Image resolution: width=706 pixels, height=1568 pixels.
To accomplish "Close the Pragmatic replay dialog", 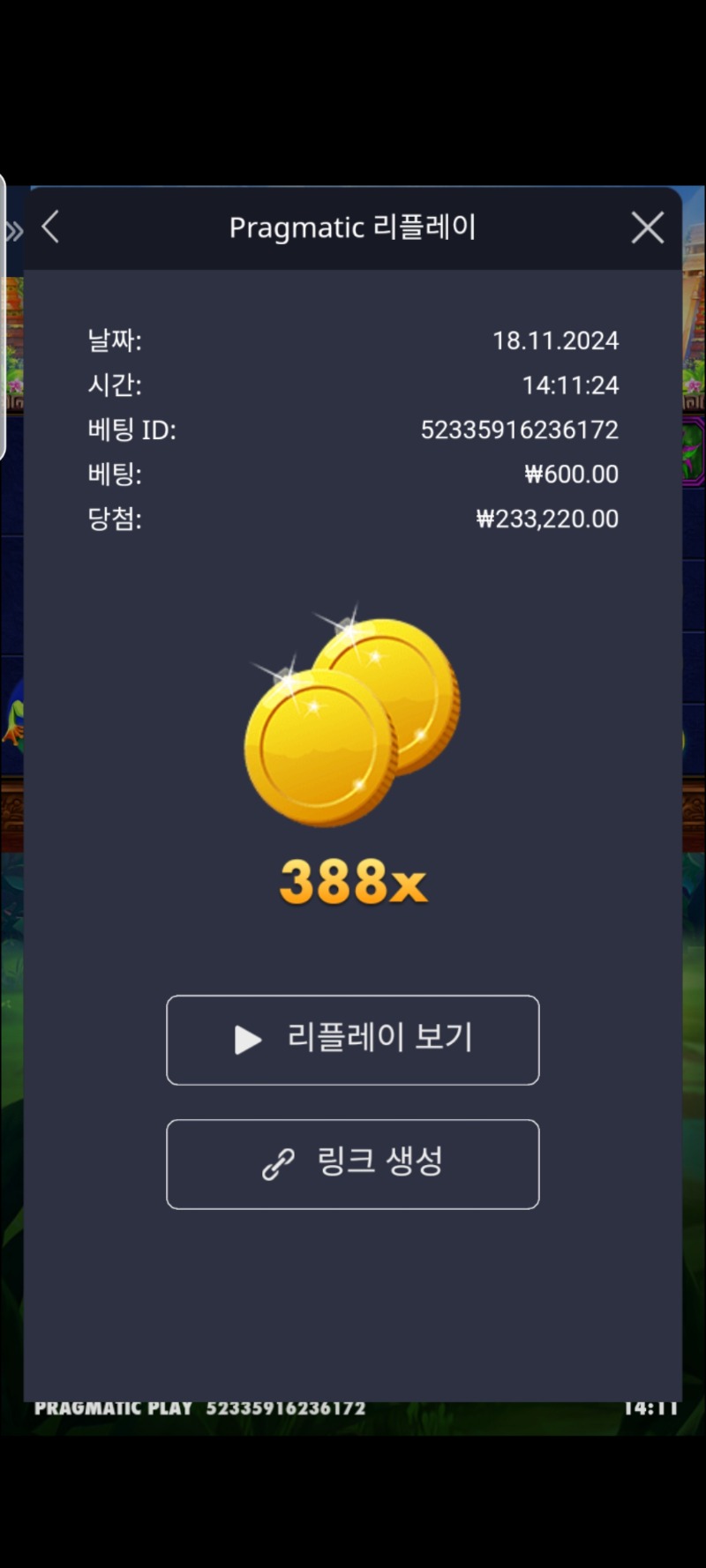I will [x=648, y=228].
